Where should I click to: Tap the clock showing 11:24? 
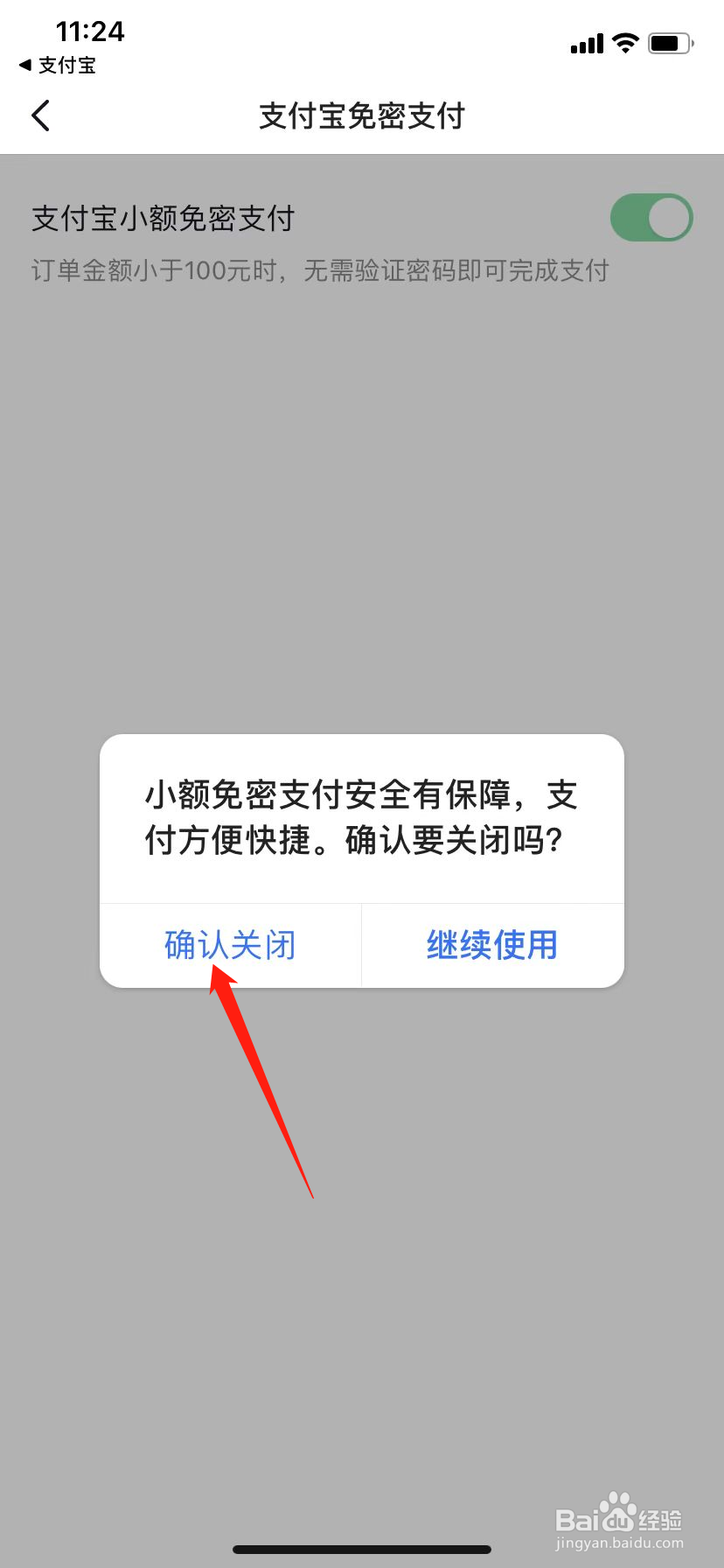click(92, 31)
